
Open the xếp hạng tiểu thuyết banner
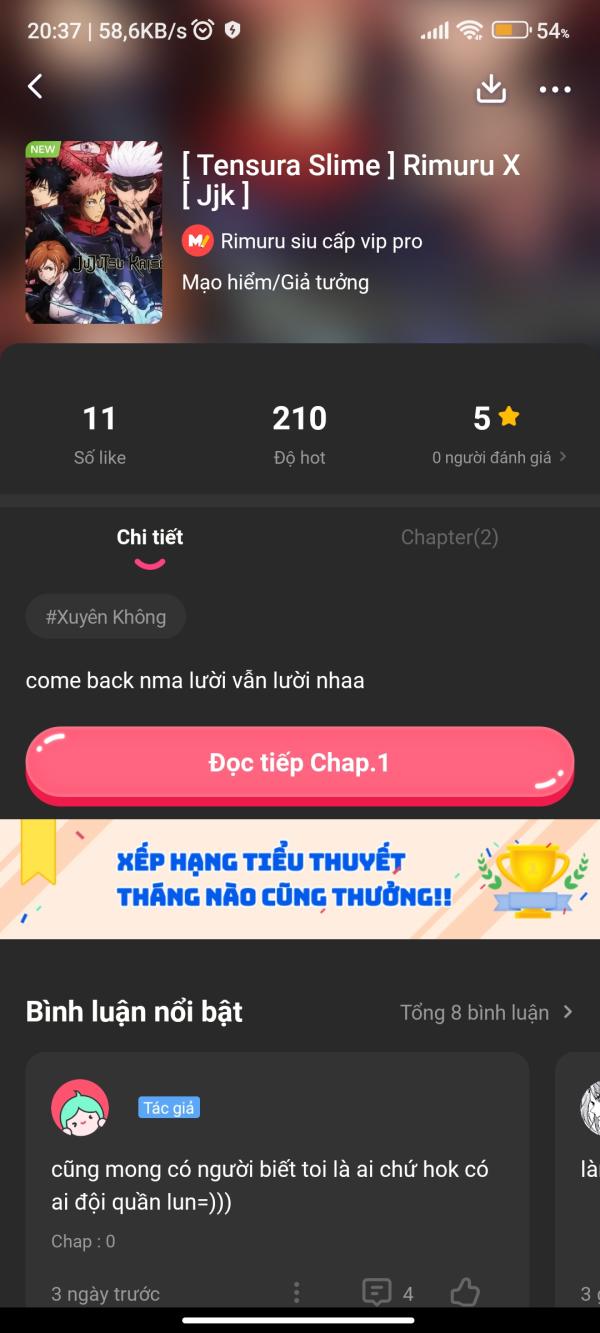pos(300,878)
